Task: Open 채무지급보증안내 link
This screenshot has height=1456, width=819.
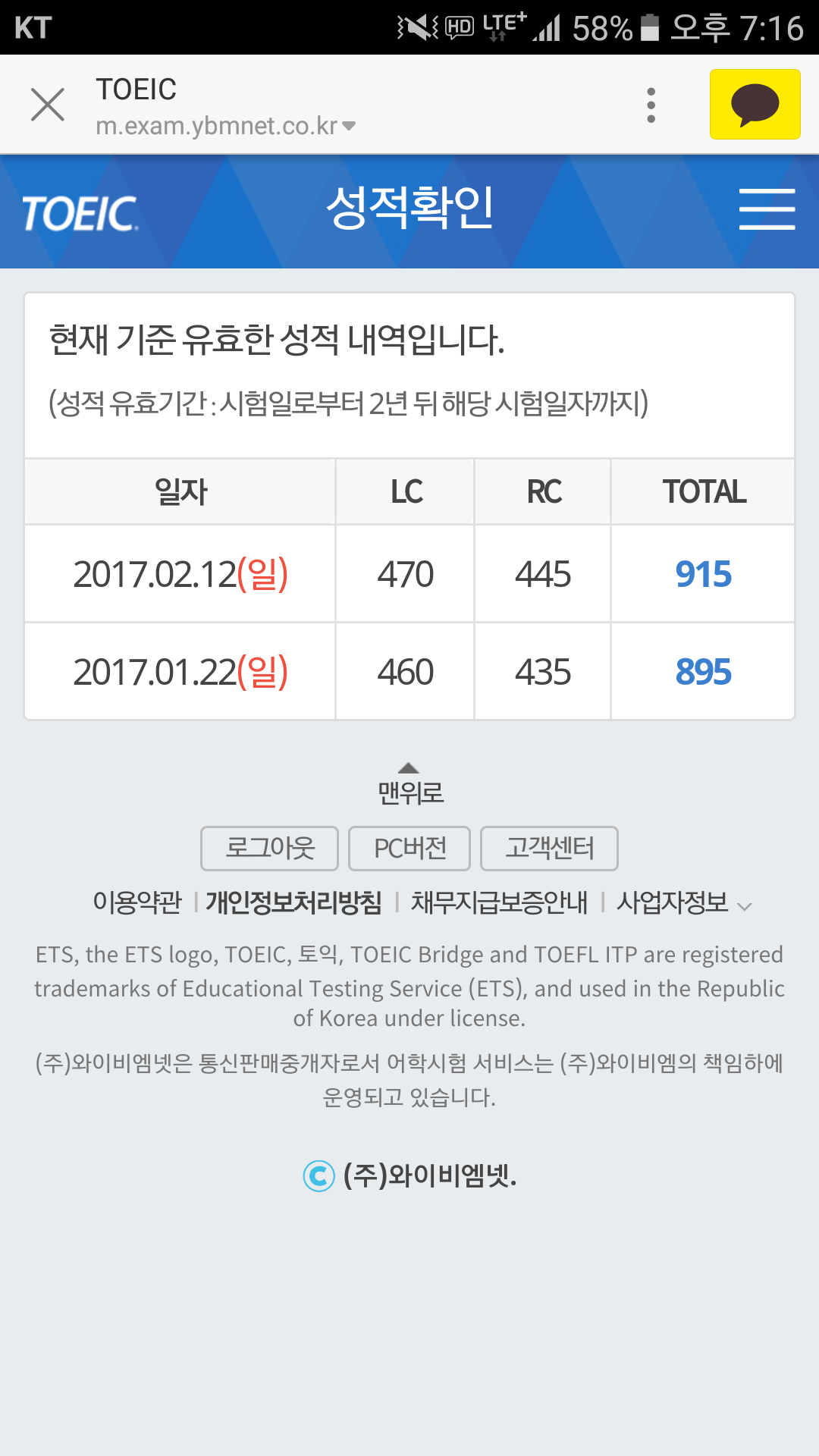Action: tap(499, 902)
